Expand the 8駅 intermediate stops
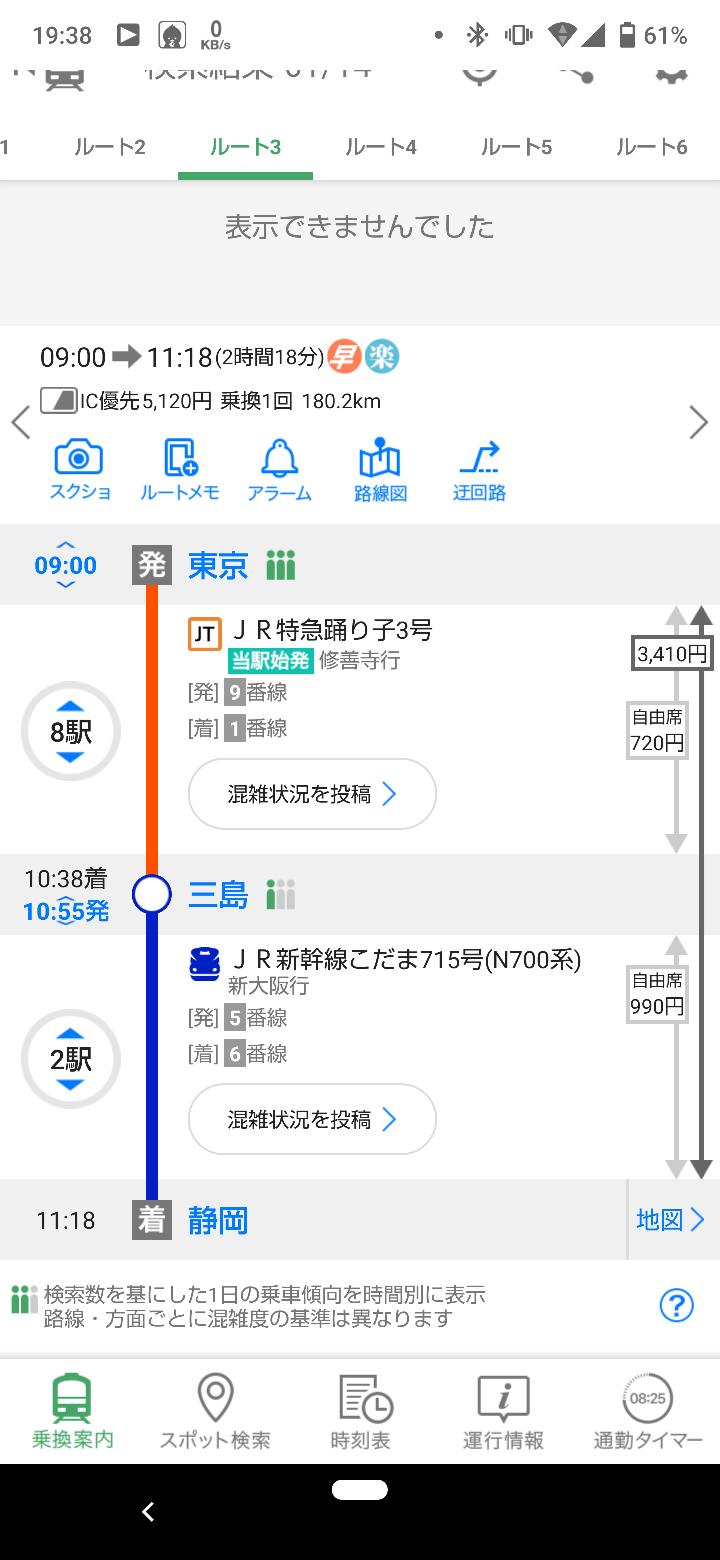 71,731
